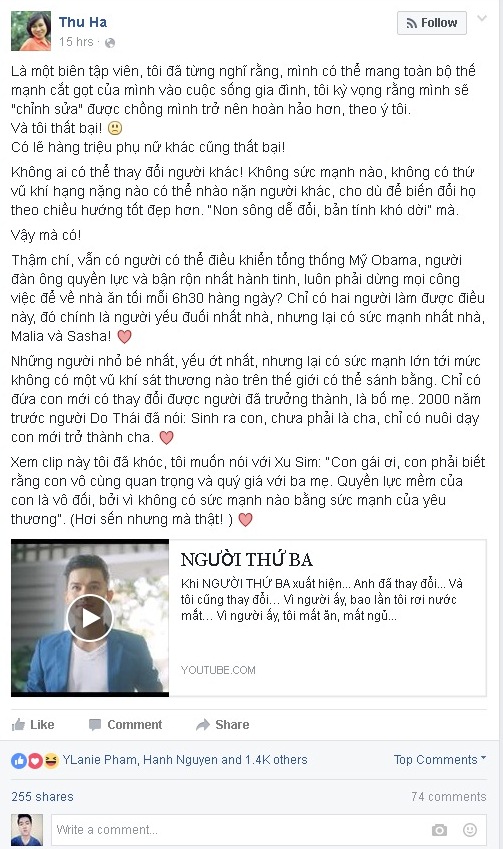This screenshot has width=503, height=849.
Task: Tap the Comment button
Action: [x=126, y=724]
